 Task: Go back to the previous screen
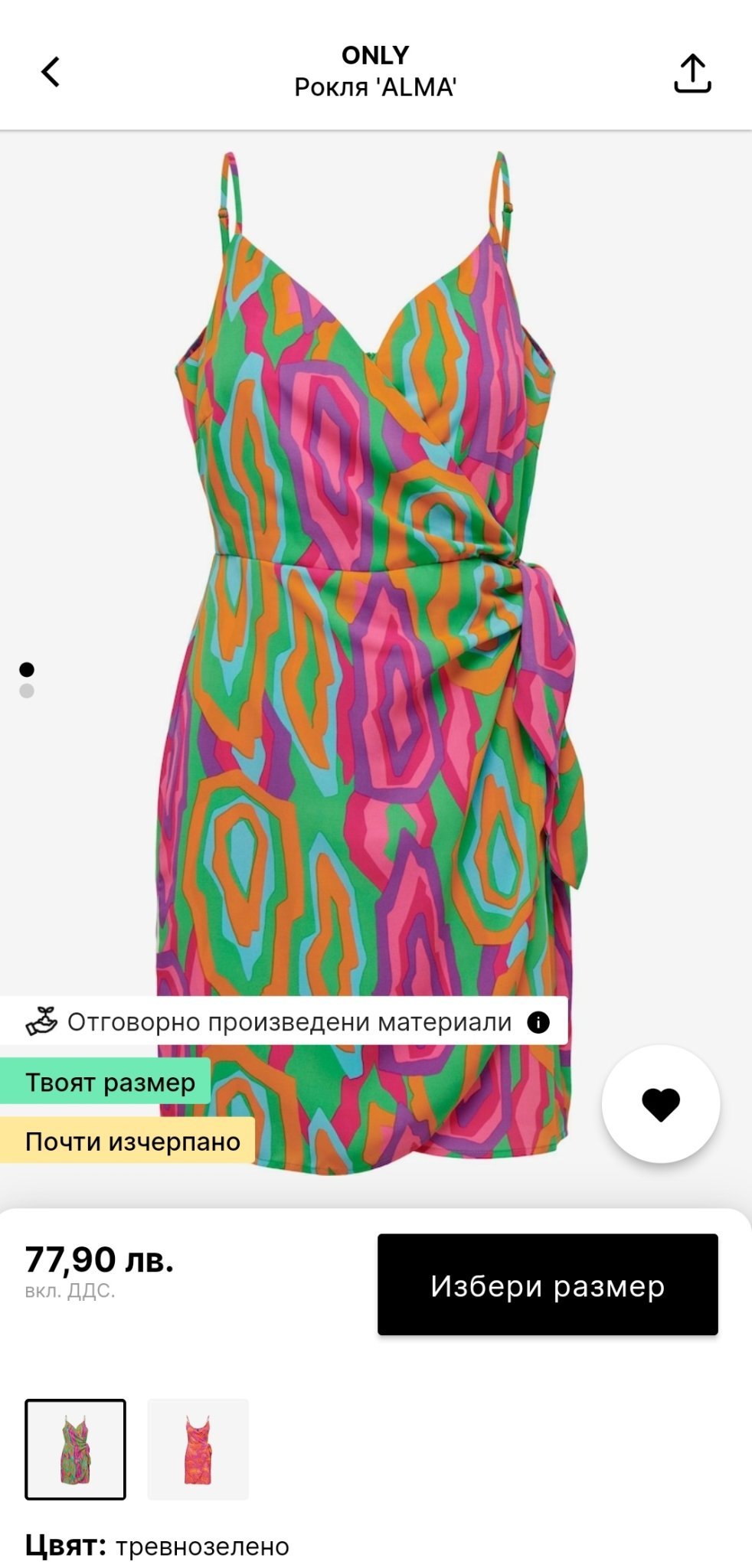pyautogui.click(x=51, y=72)
